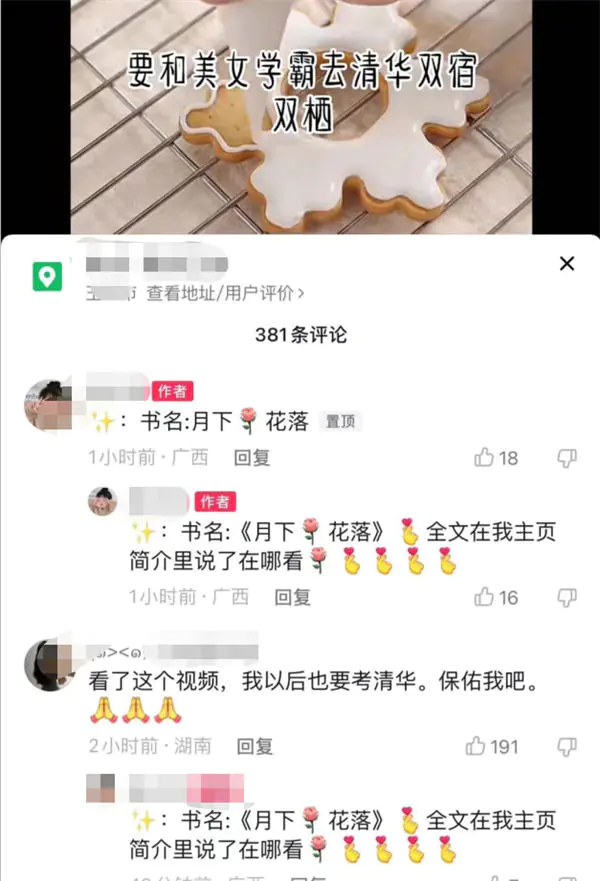Dislike the comment from 湖南

click(566, 746)
